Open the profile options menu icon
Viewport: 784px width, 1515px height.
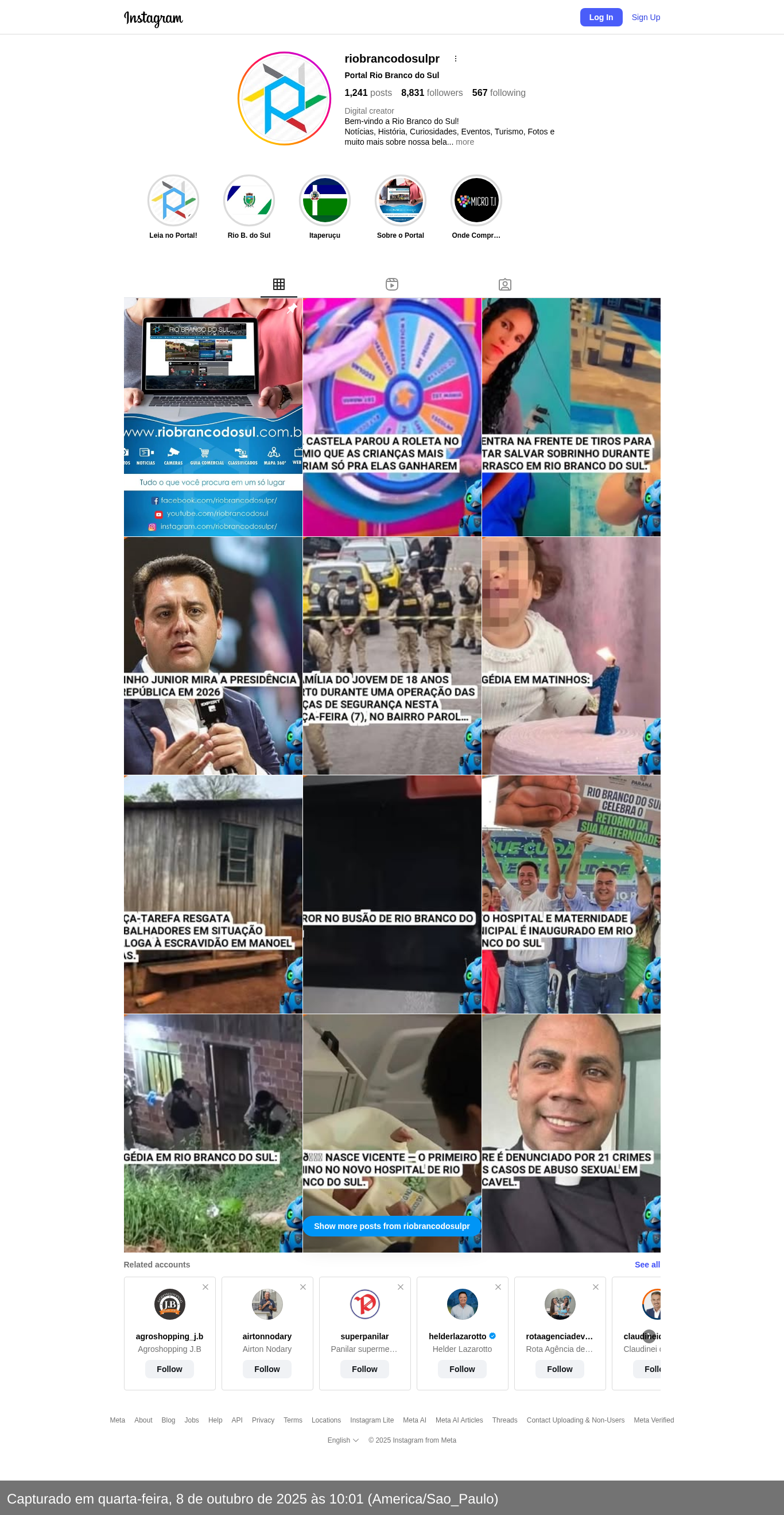(x=456, y=59)
